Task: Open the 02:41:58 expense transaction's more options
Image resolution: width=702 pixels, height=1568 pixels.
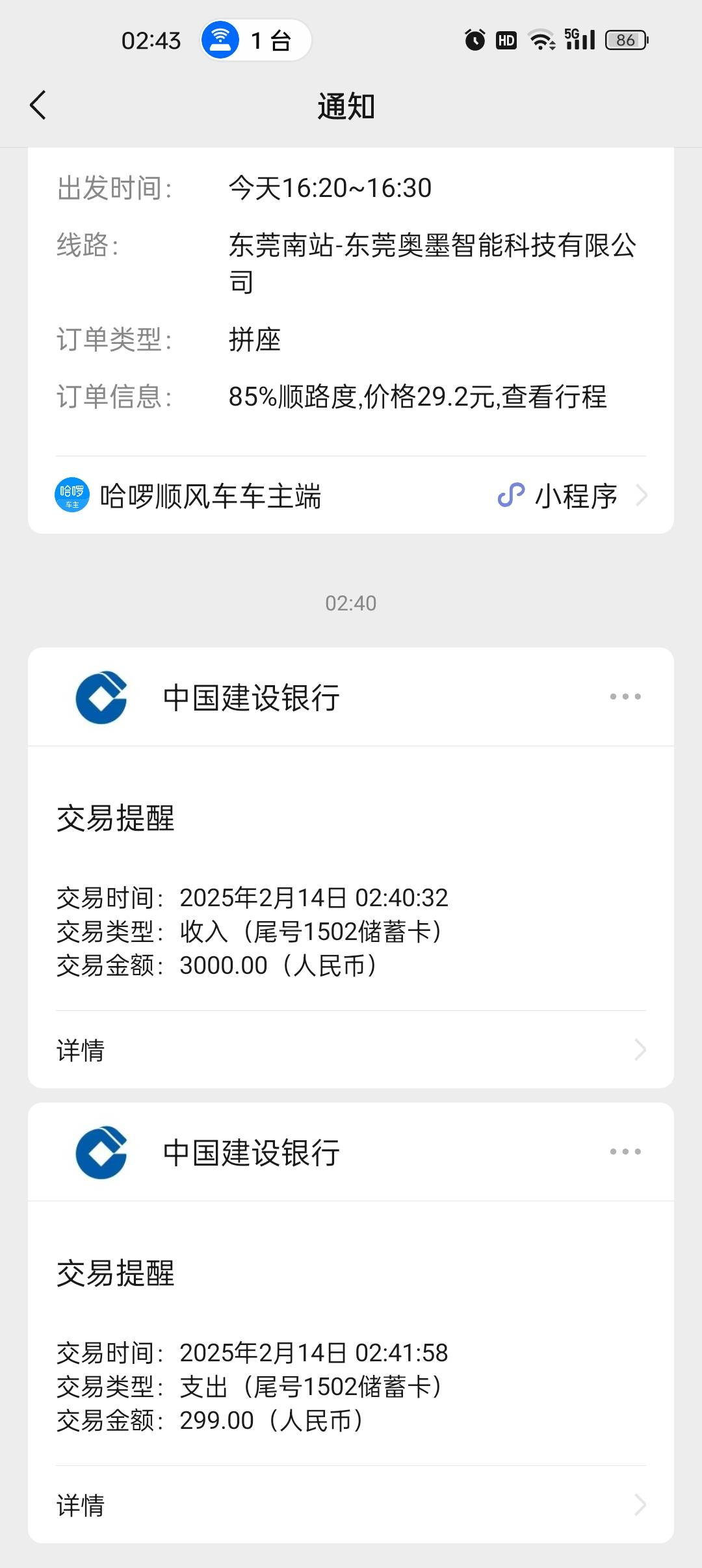Action: coord(625,1152)
